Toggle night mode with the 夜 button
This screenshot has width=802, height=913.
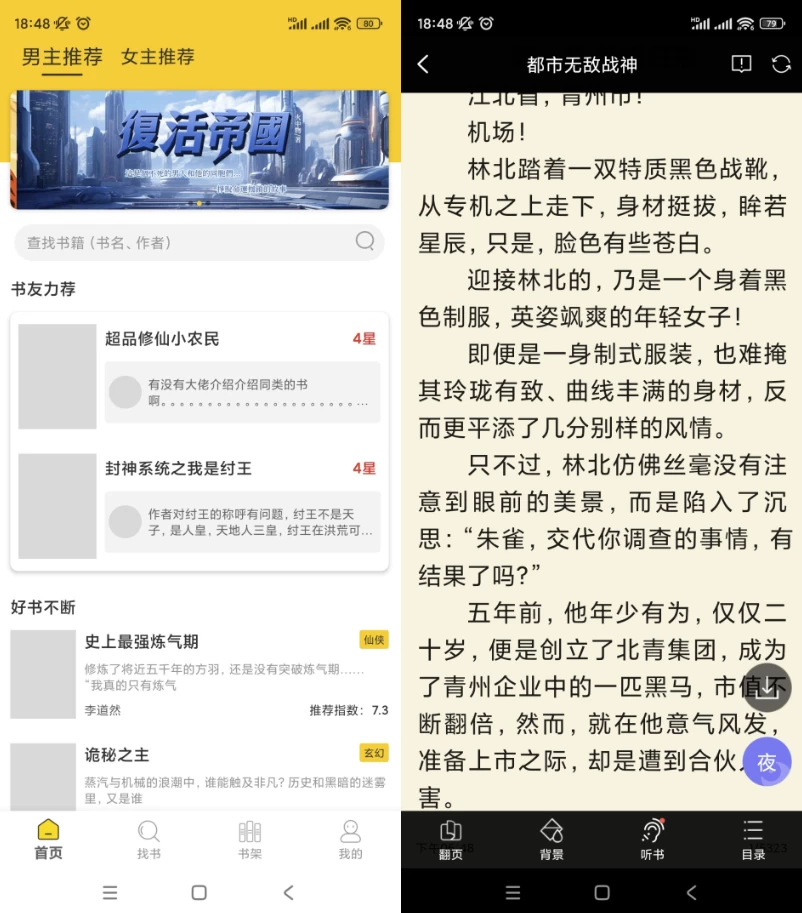[x=767, y=762]
